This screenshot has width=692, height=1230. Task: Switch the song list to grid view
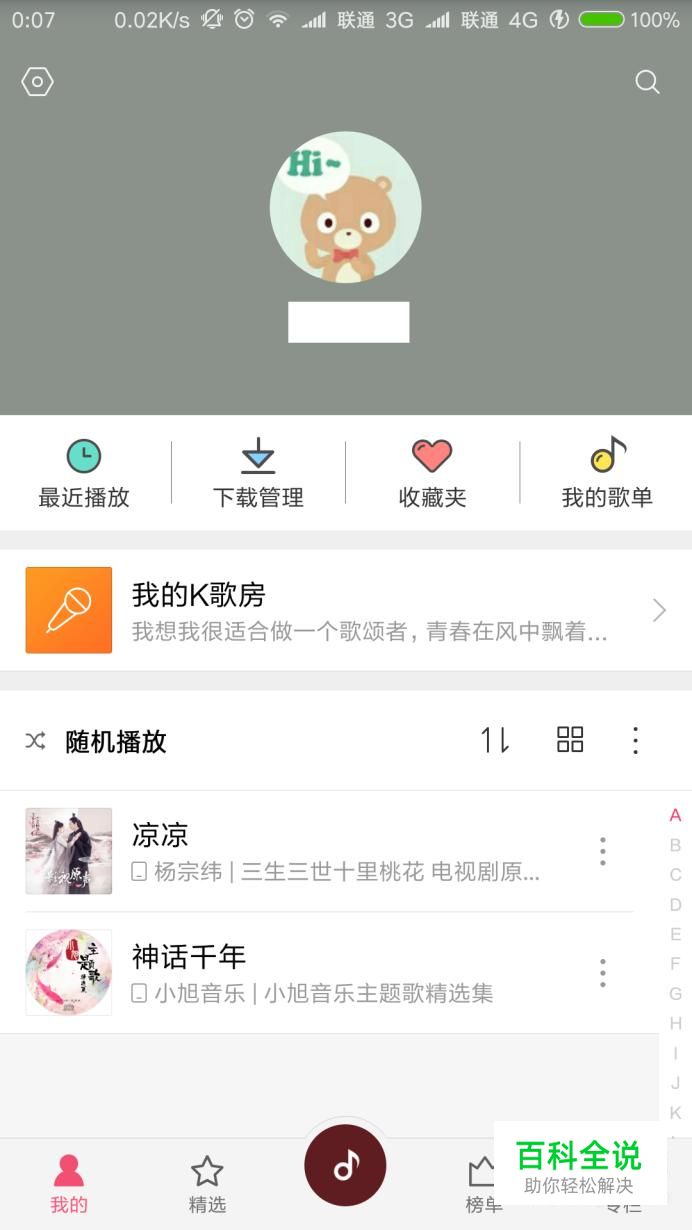[x=570, y=740]
